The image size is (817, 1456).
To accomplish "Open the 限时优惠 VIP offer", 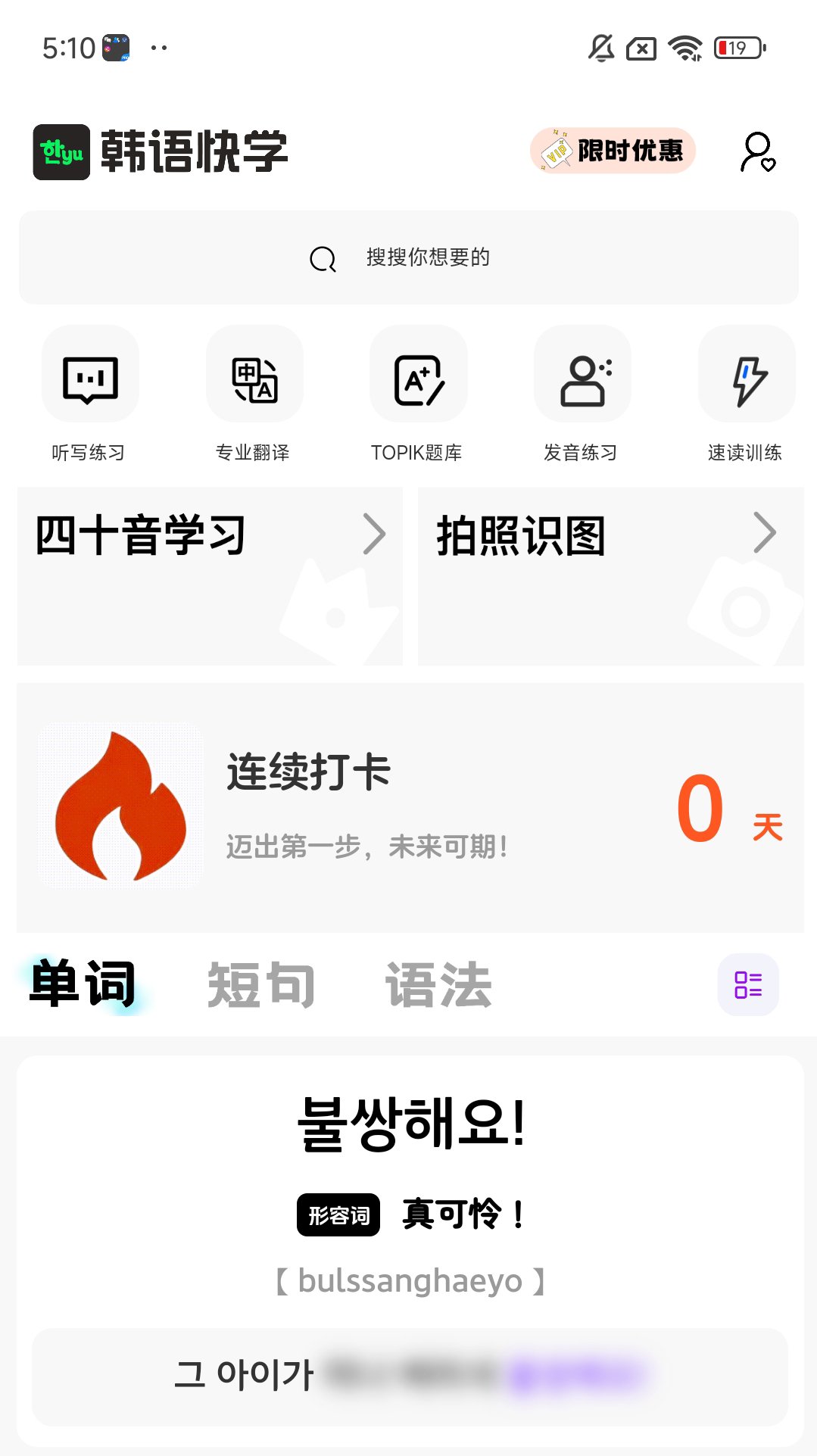I will (x=613, y=151).
